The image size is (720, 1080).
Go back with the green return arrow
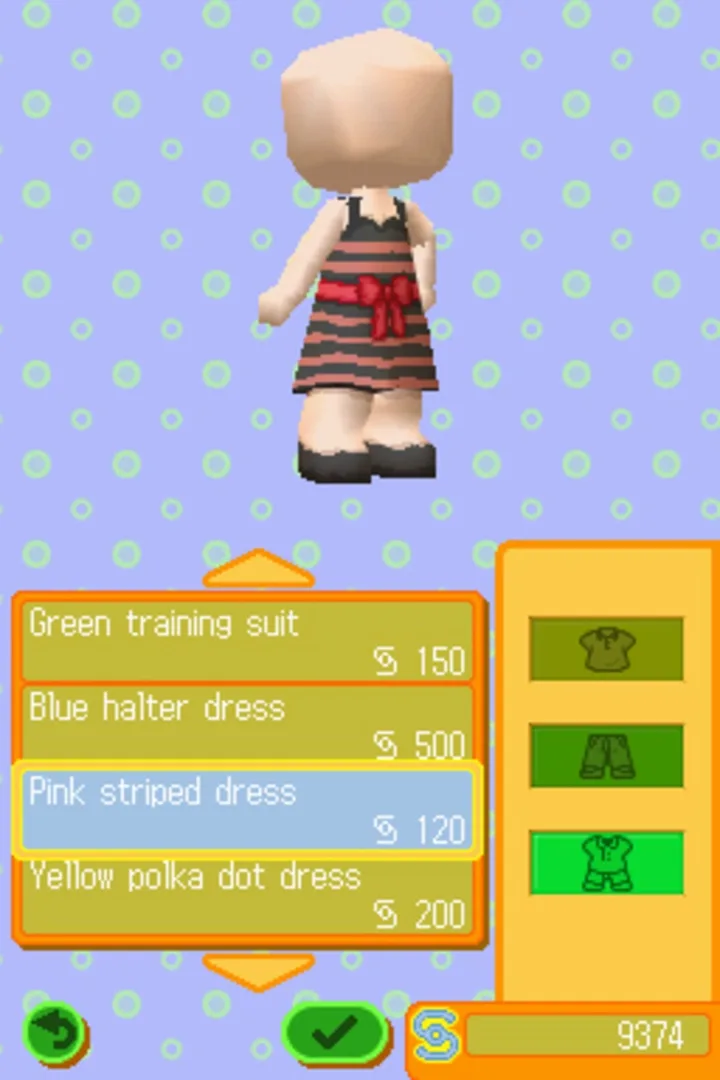click(54, 1034)
